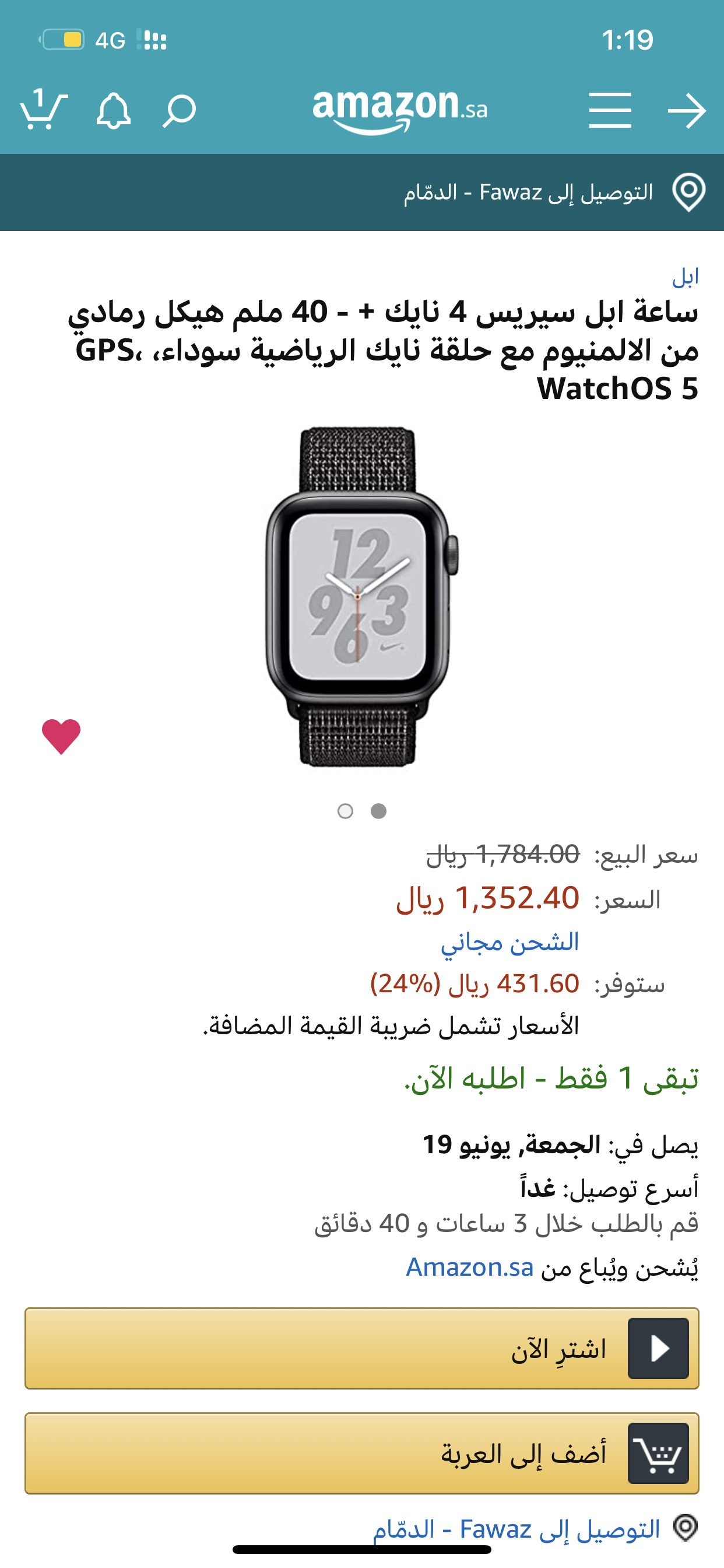
Task: Tap أضف إلى العربة button
Action: point(361,1453)
